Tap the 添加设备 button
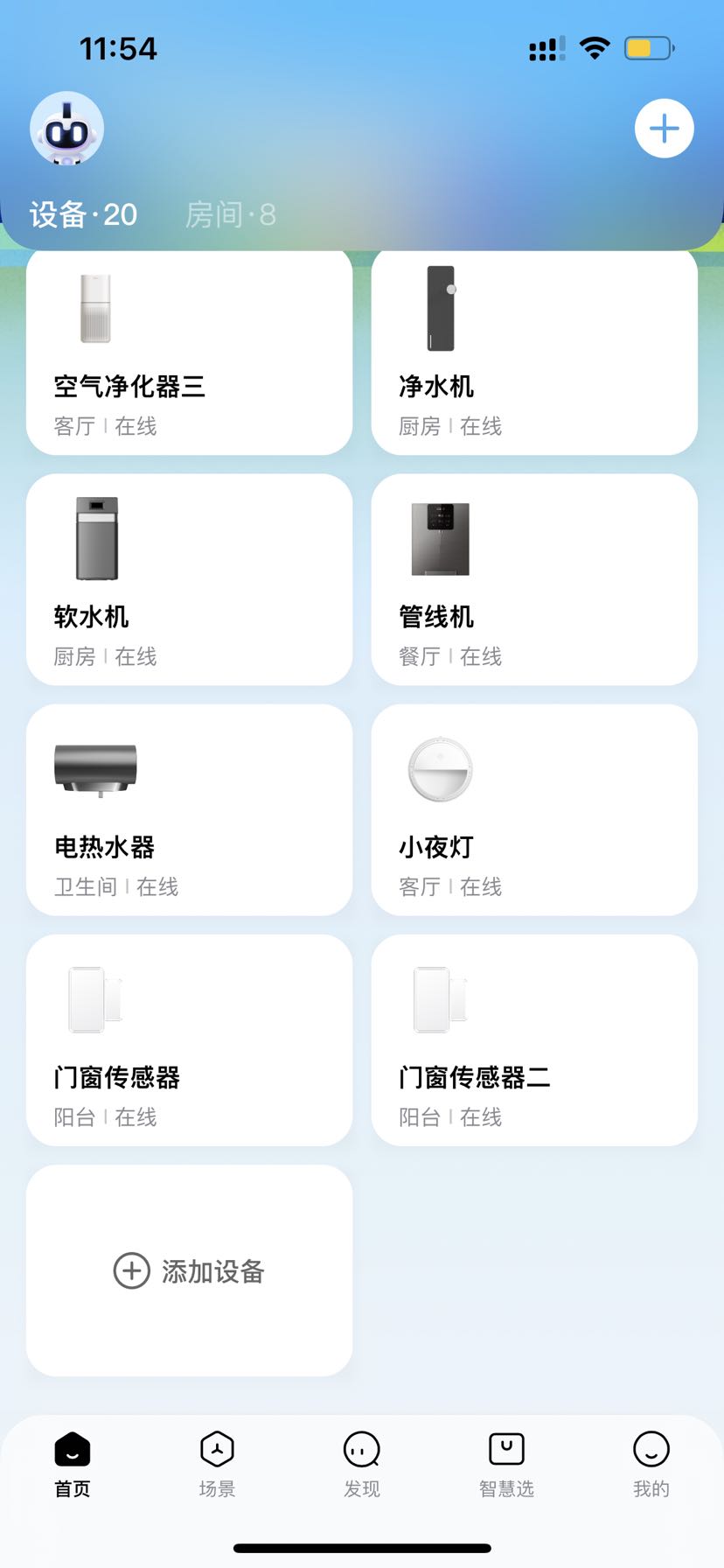 click(x=189, y=1270)
